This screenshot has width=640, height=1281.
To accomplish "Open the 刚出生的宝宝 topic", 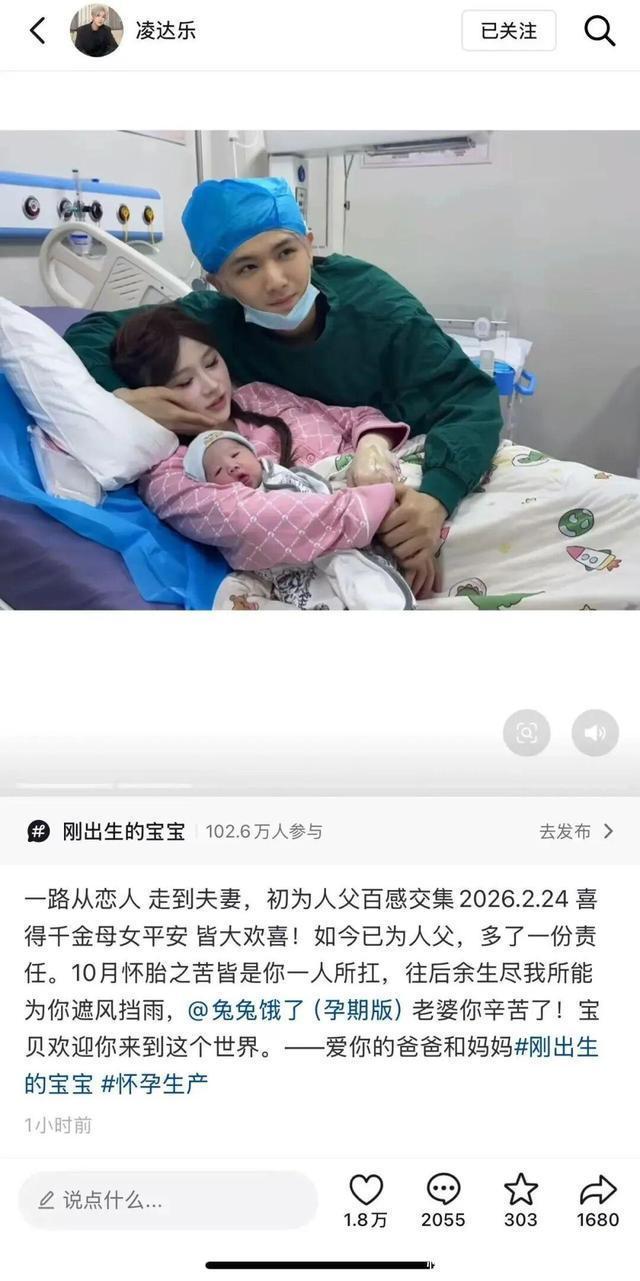I will (124, 831).
